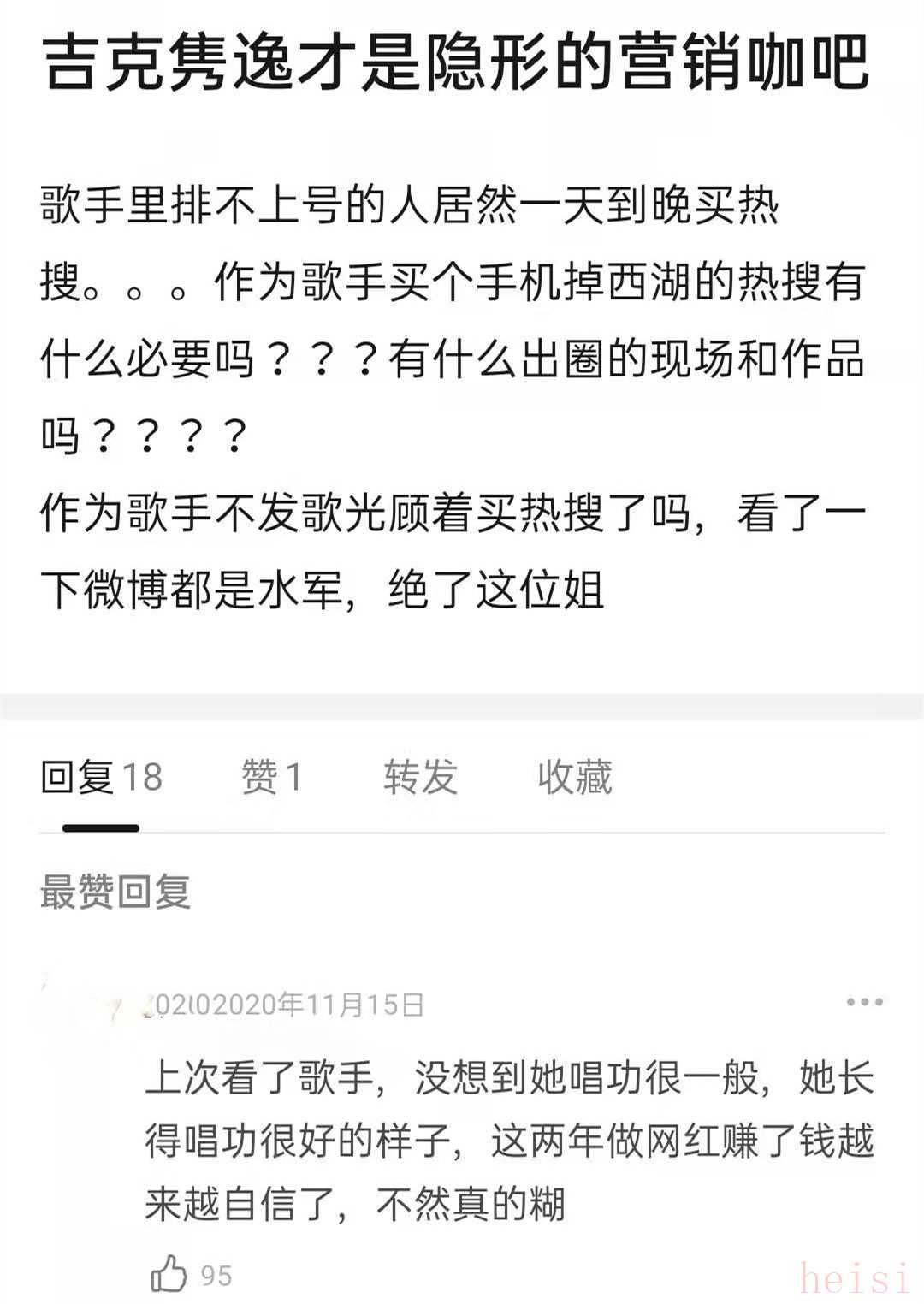Open the 赞 1 tab
The image size is (924, 1304).
272,777
